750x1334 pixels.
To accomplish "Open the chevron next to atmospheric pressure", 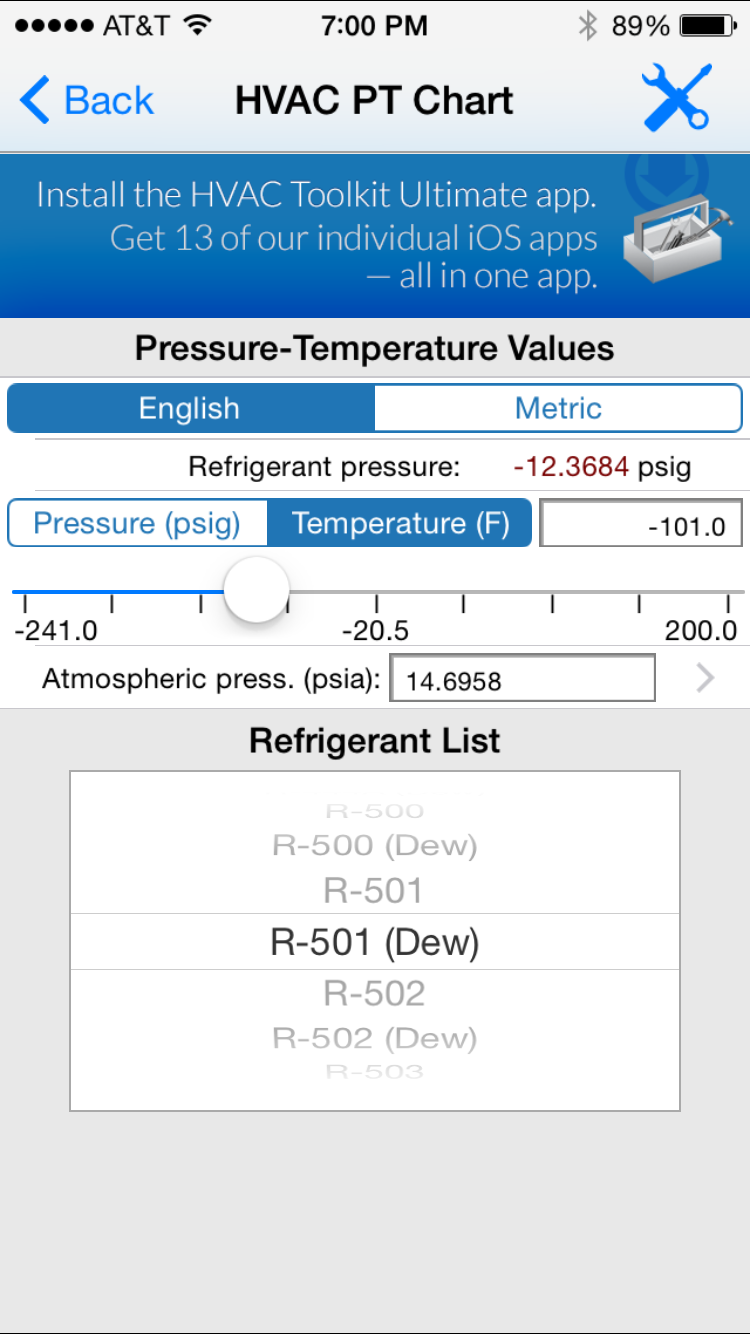I will [706, 678].
